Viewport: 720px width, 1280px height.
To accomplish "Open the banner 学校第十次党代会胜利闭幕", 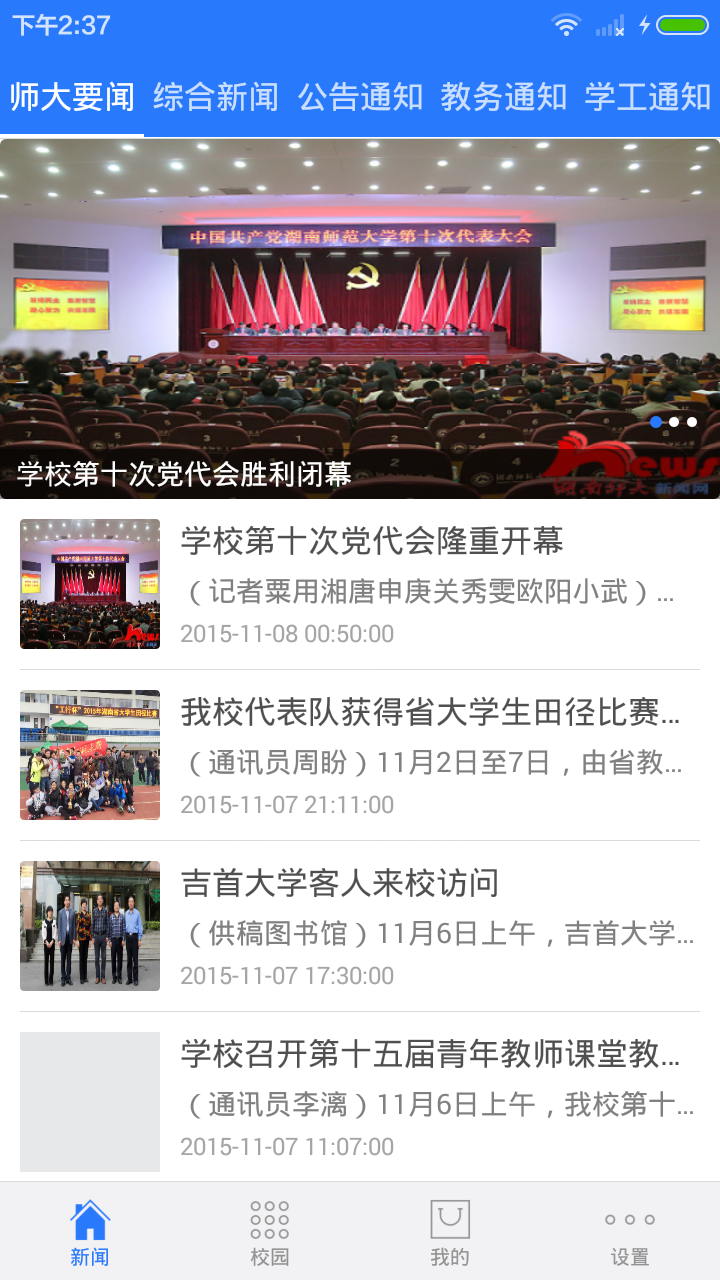I will coord(360,318).
